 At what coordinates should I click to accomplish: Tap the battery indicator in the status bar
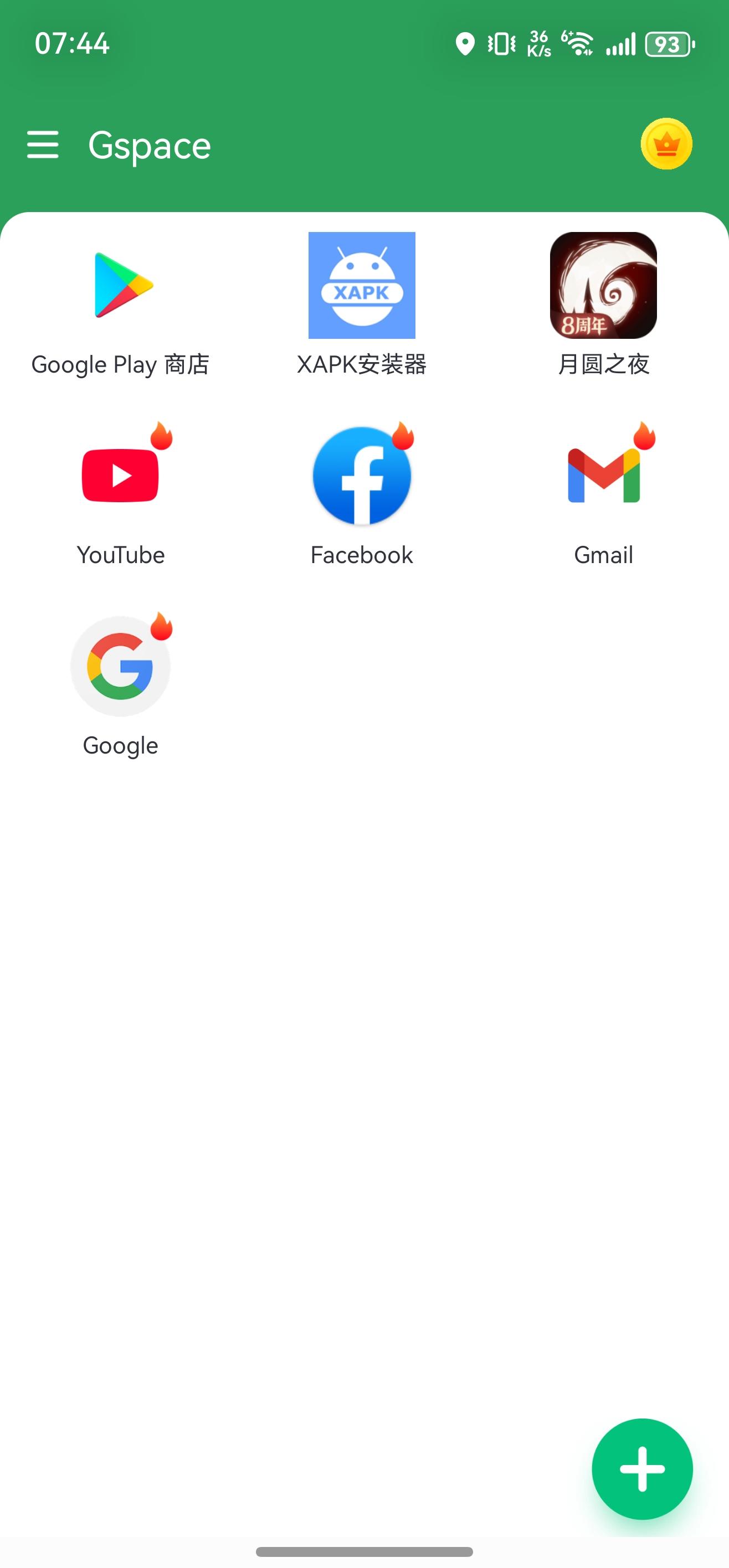point(668,42)
